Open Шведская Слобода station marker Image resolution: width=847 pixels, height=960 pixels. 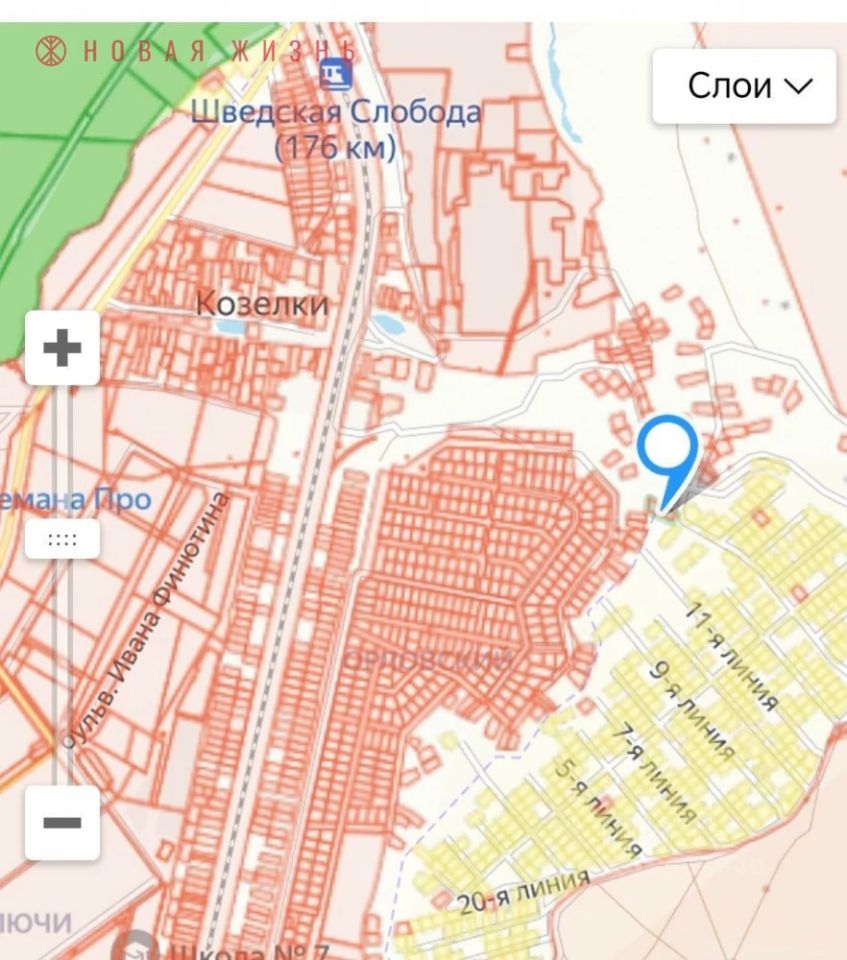tap(335, 71)
